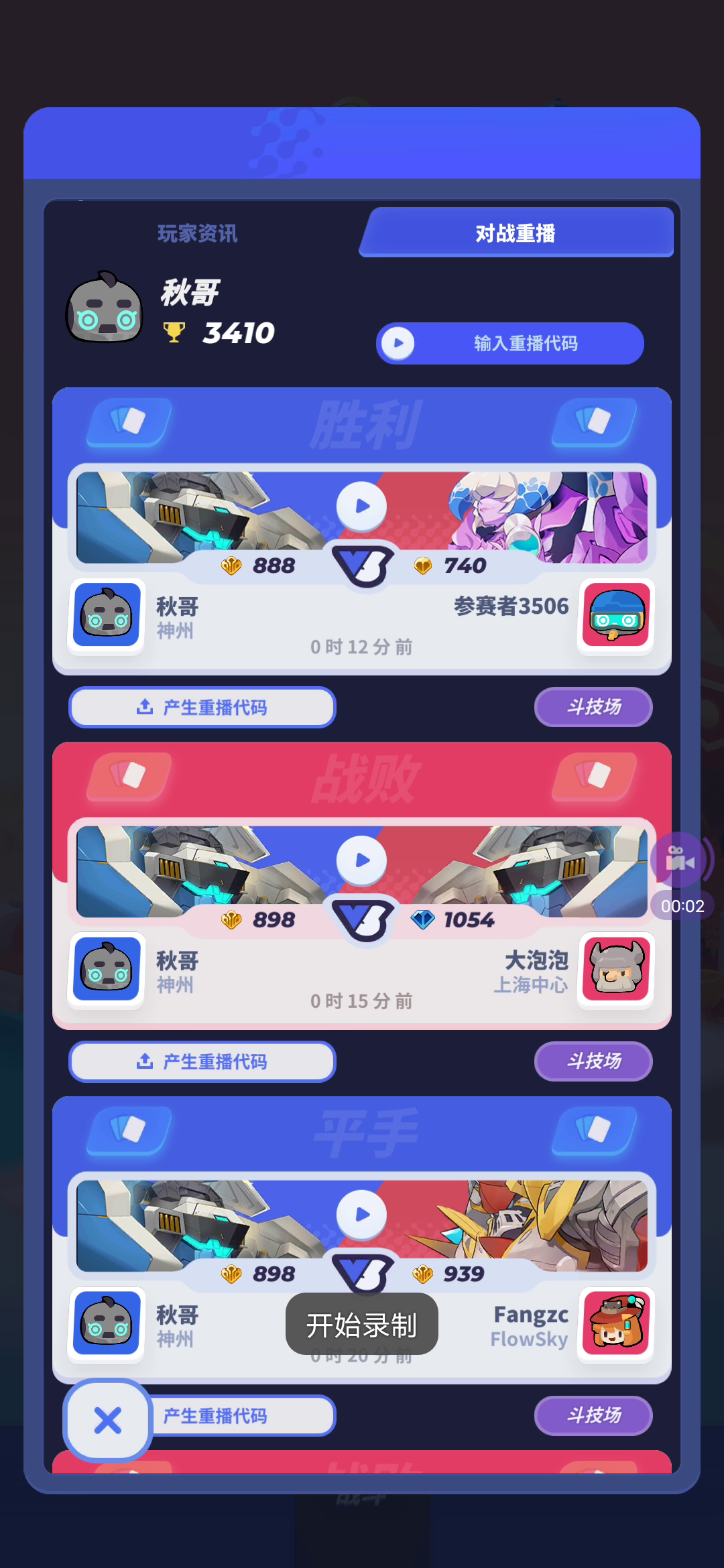Open 斗技场 under the 平手 match
The width and height of the screenshot is (724, 1568).
coord(593,1415)
